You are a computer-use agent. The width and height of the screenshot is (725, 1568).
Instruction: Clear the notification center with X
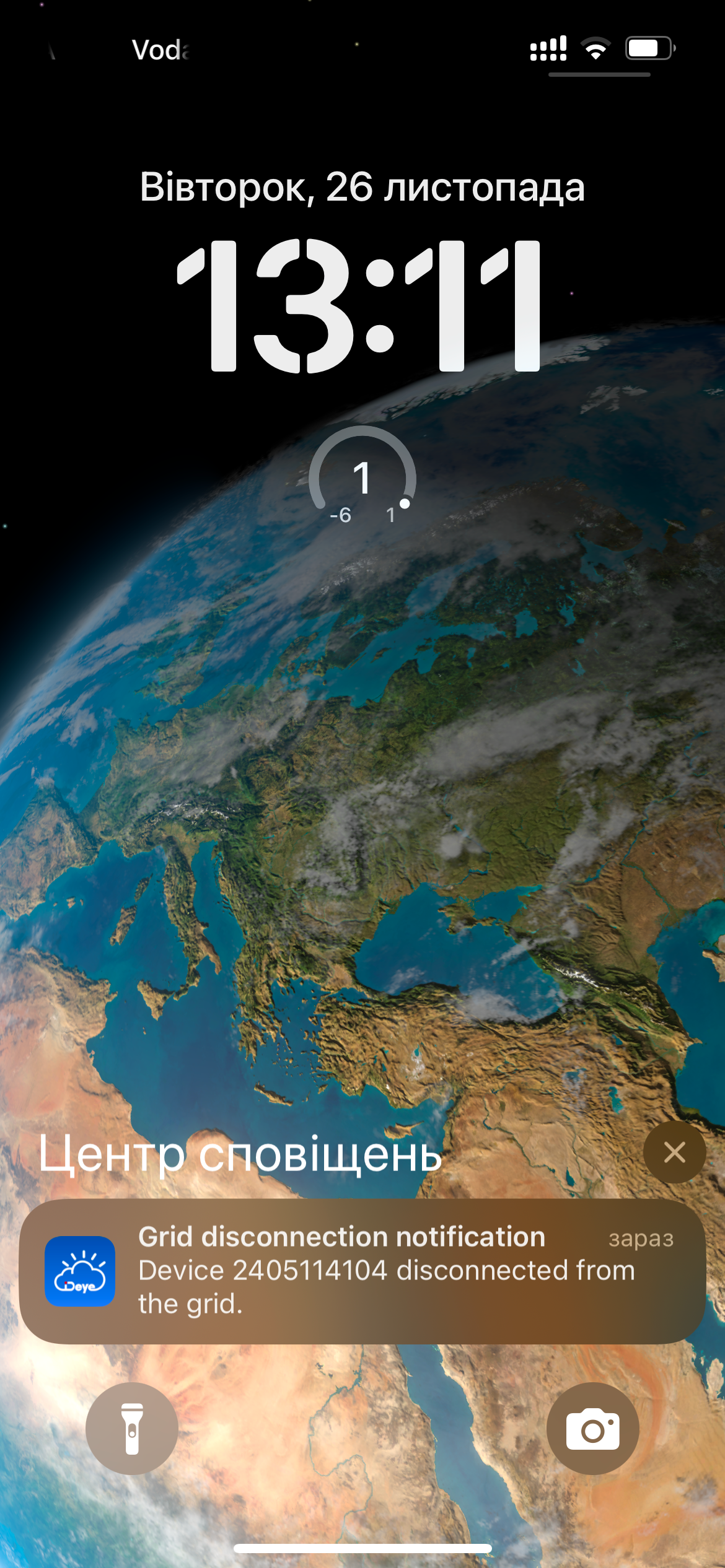674,1152
